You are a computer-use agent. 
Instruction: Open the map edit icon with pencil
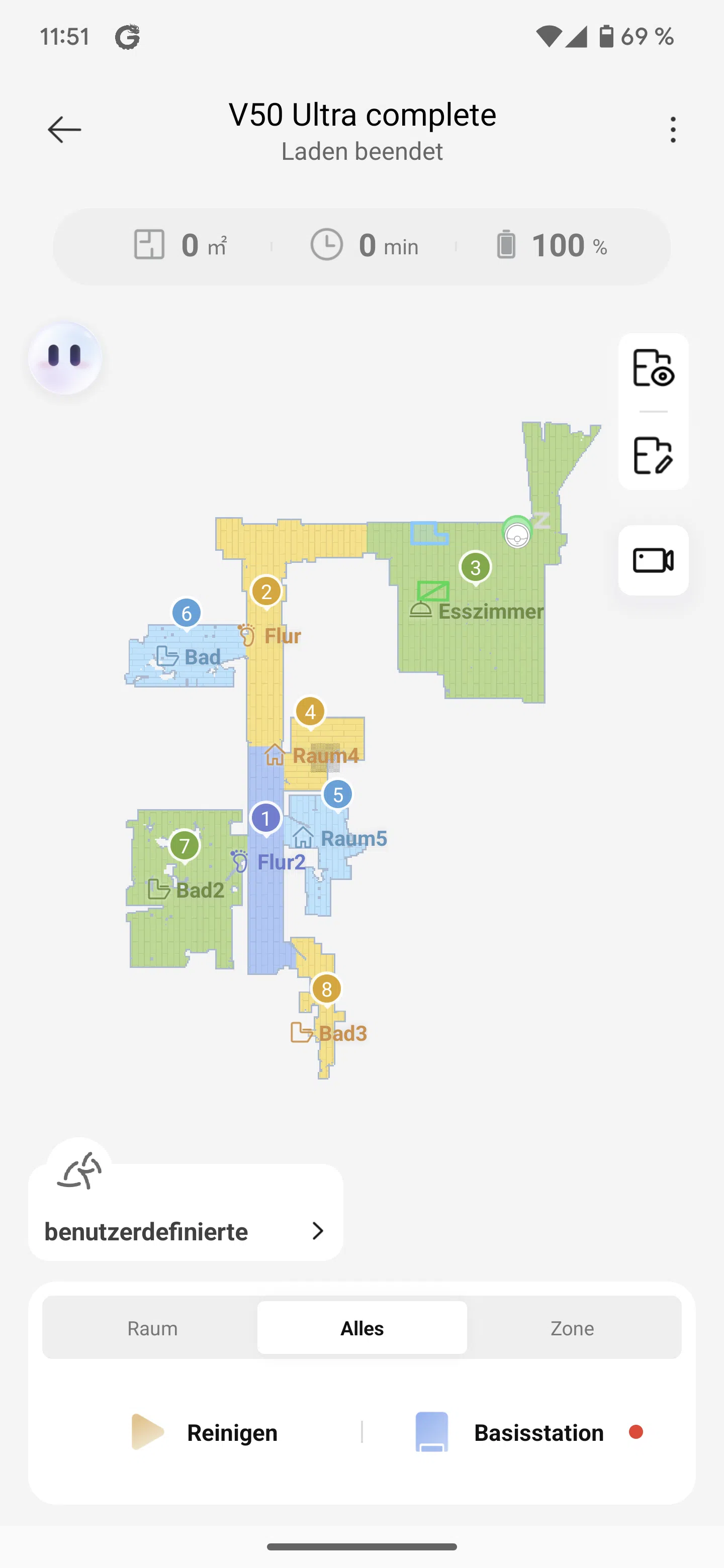[x=653, y=455]
